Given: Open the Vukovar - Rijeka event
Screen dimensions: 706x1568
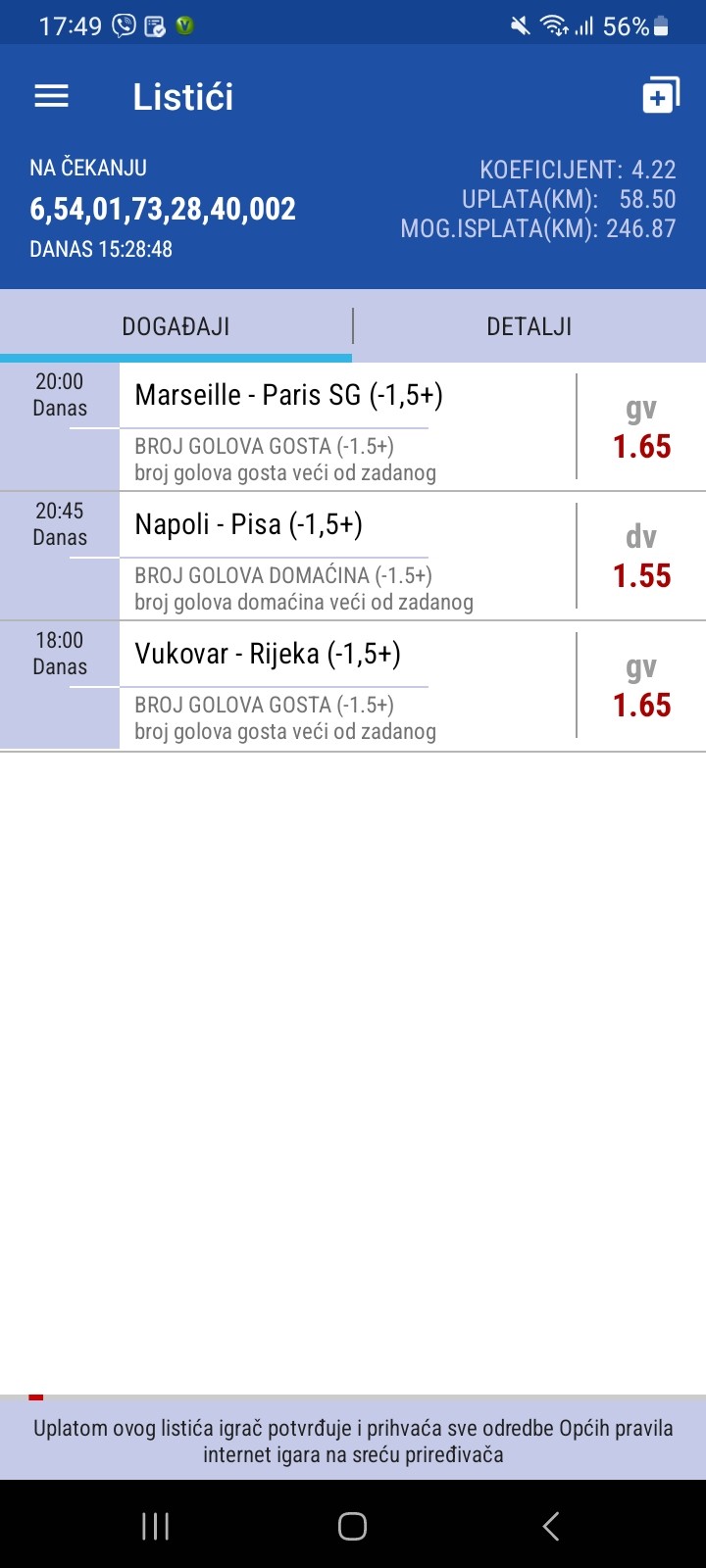Looking at the screenshot, I should click(x=268, y=654).
